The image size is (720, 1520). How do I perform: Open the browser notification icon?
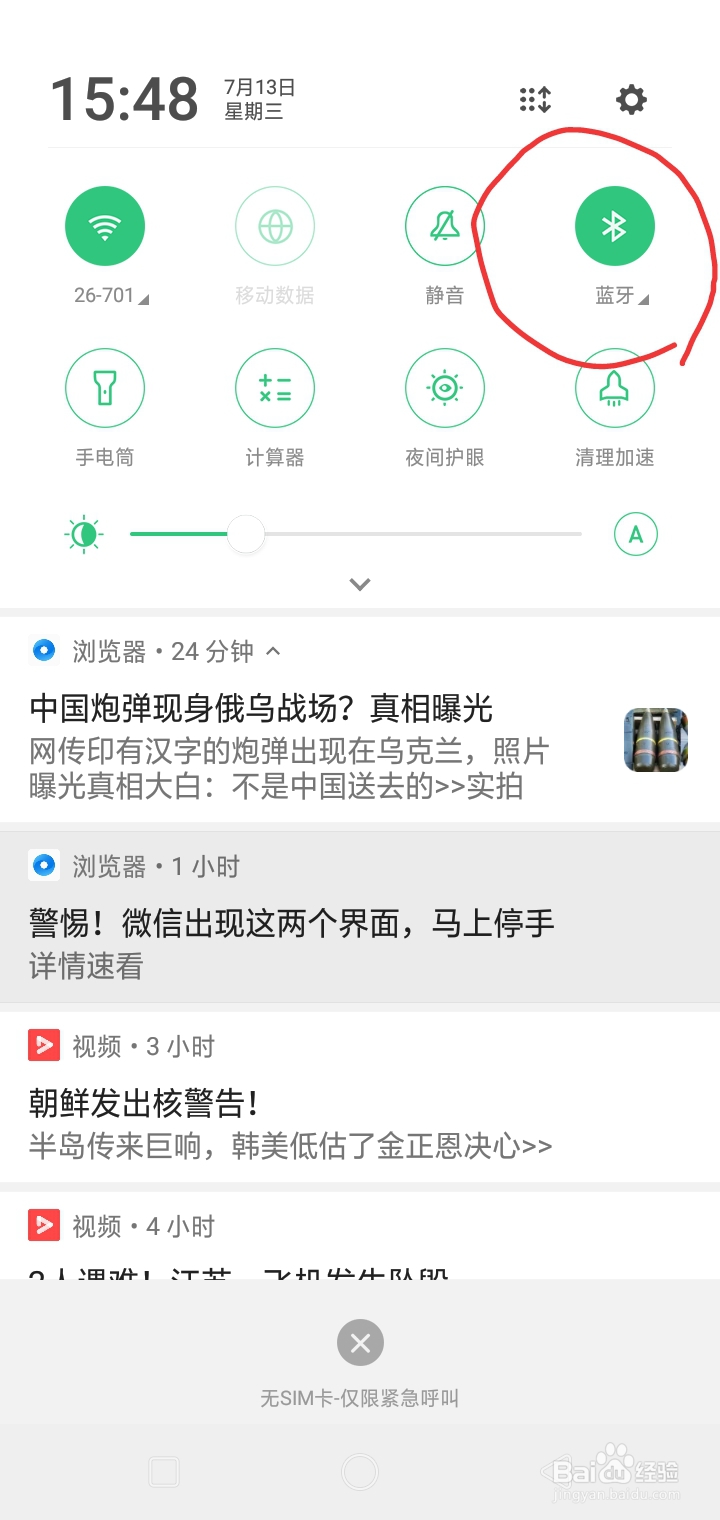click(43, 650)
